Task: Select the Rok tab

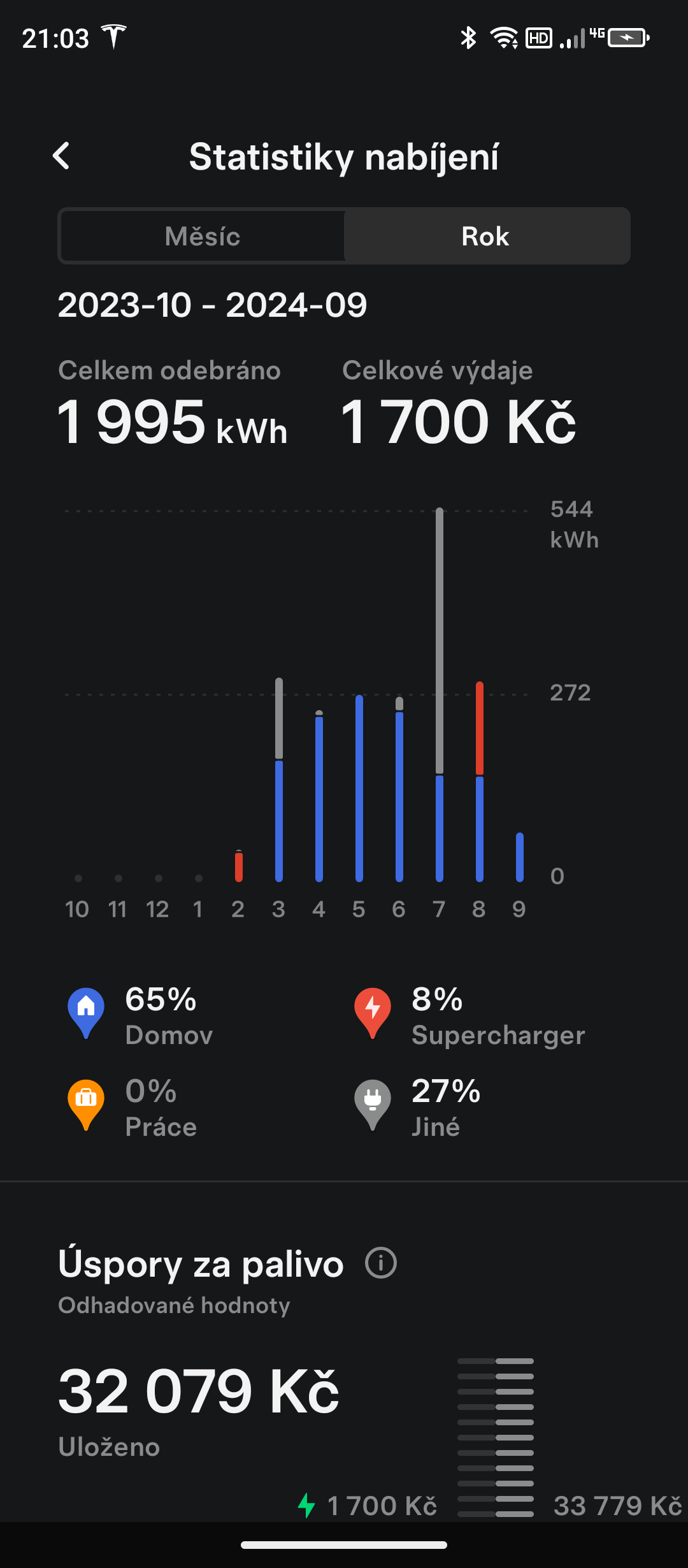Action: click(485, 236)
